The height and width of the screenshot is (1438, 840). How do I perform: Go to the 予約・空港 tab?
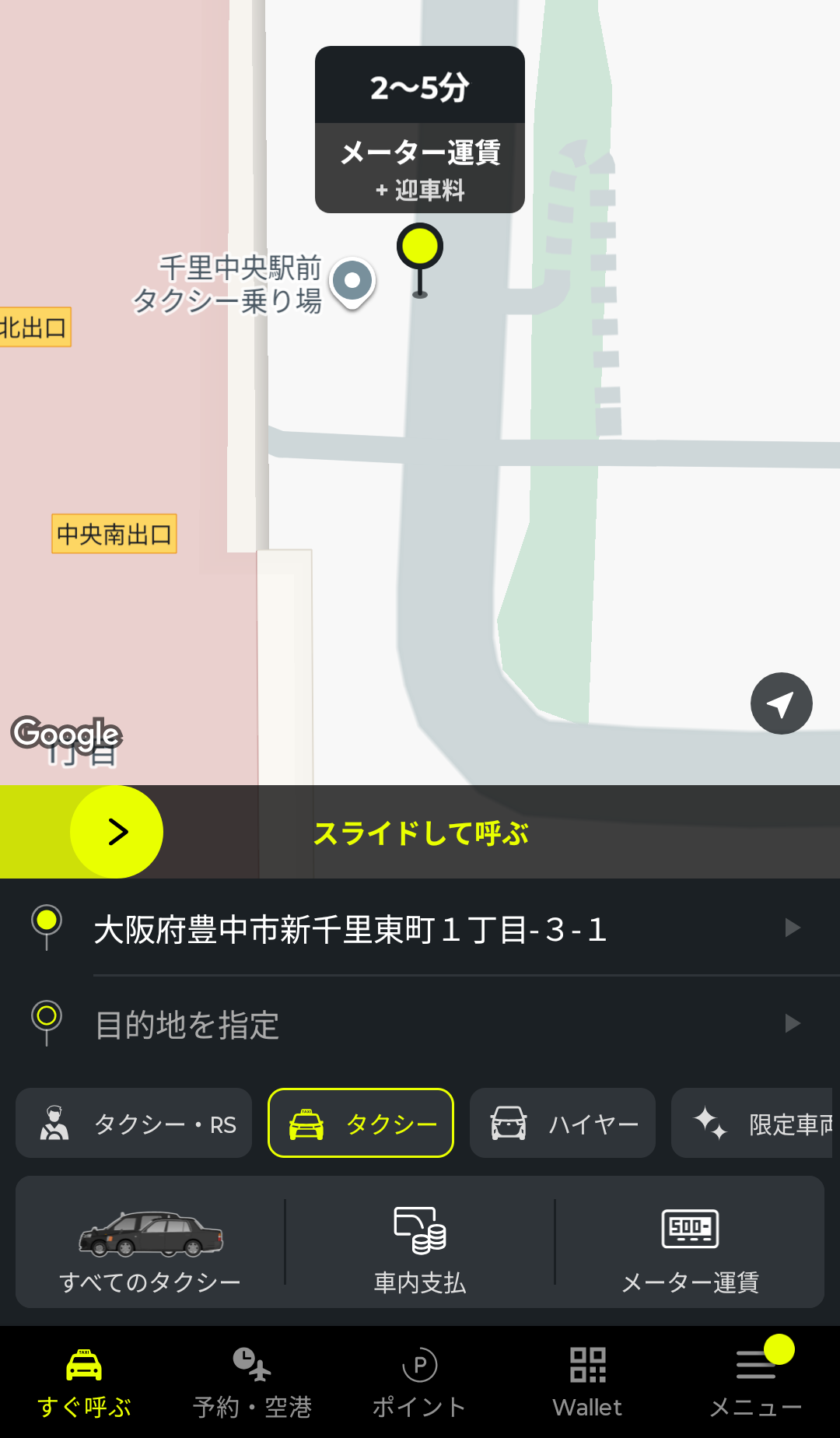click(252, 1382)
